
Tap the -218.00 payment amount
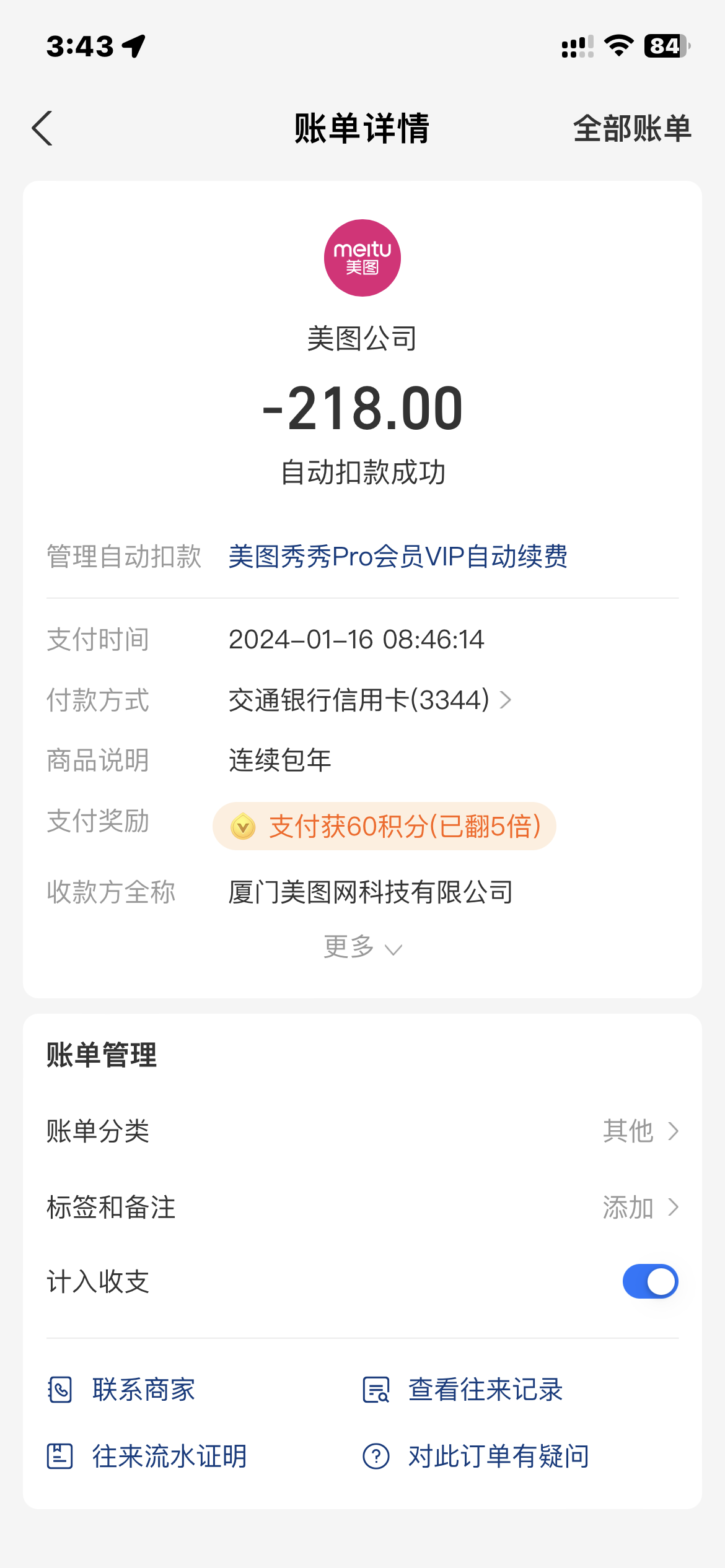click(362, 409)
